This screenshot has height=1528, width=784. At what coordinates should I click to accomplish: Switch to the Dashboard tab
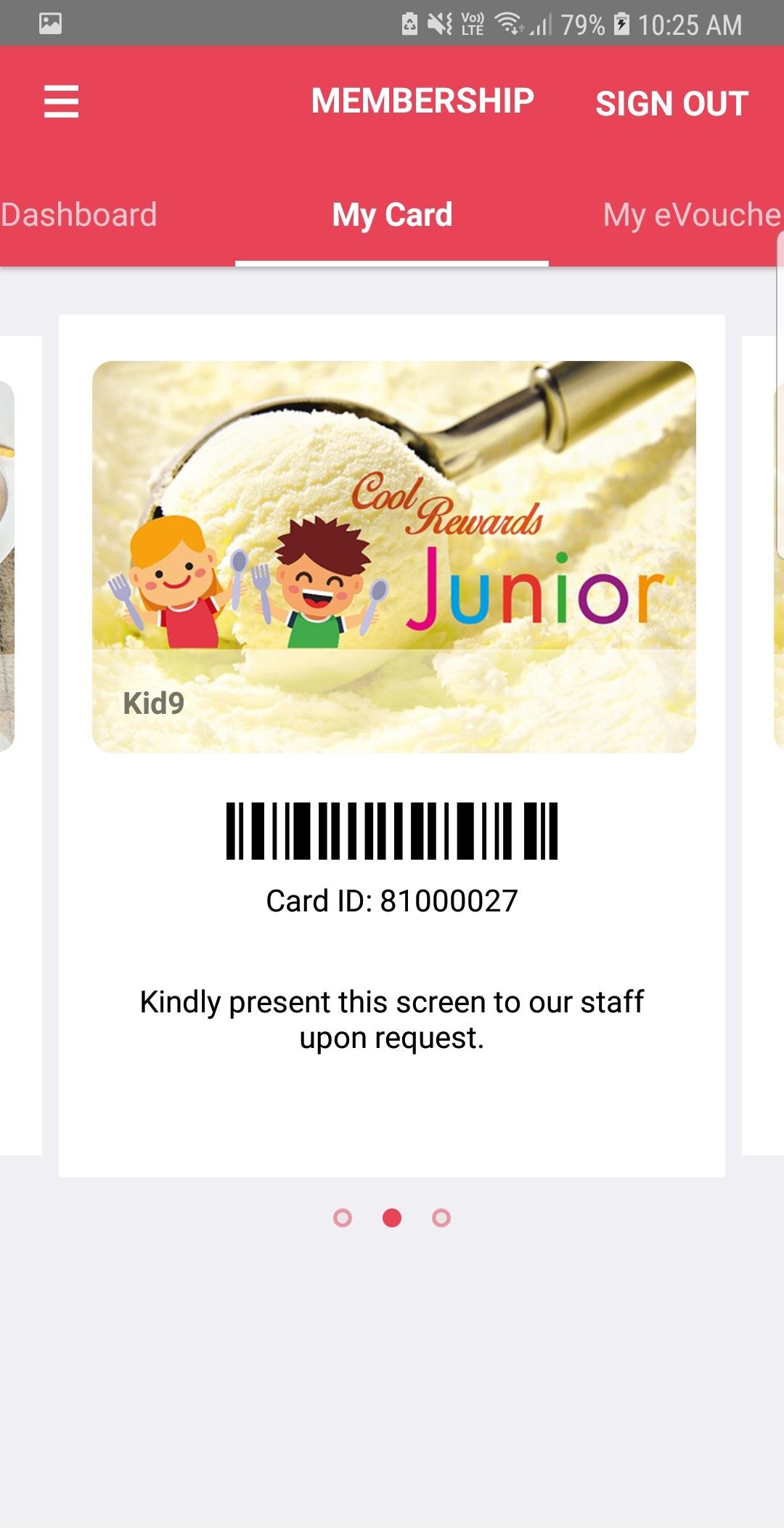click(79, 215)
